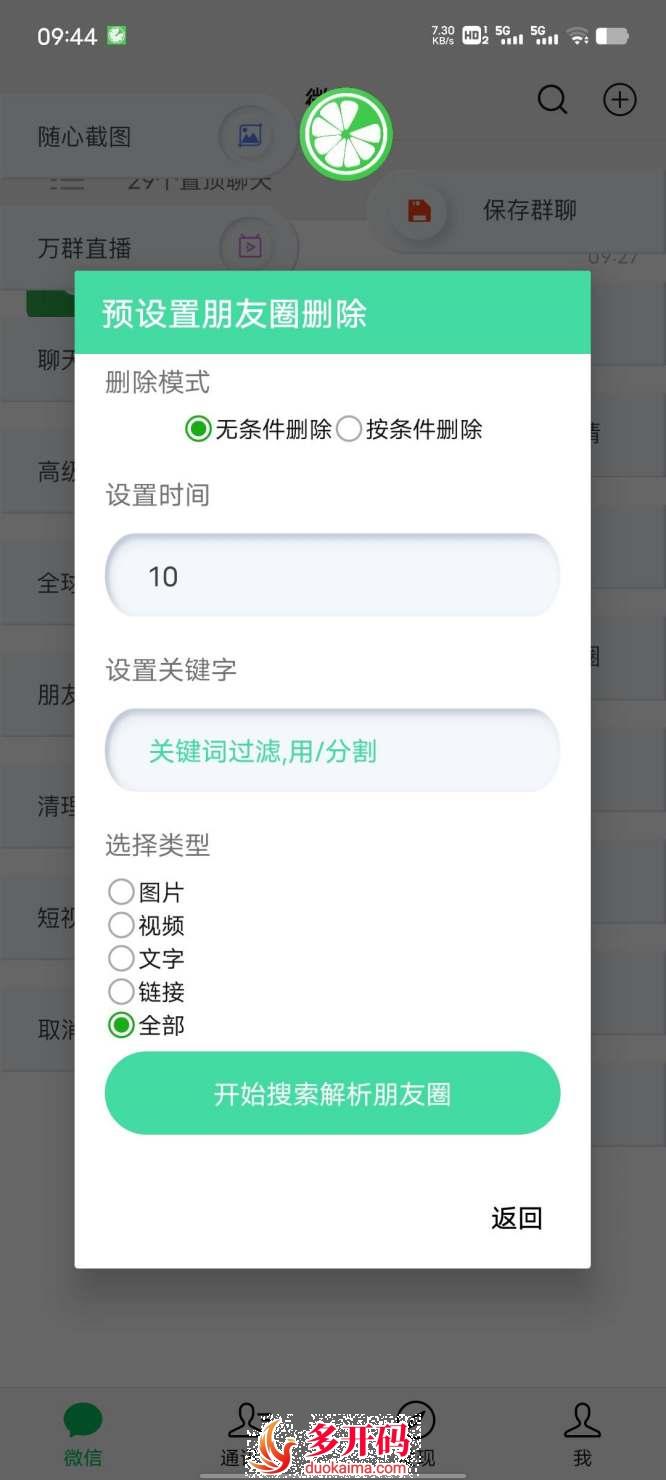Open 万群直播 feature

click(x=140, y=247)
